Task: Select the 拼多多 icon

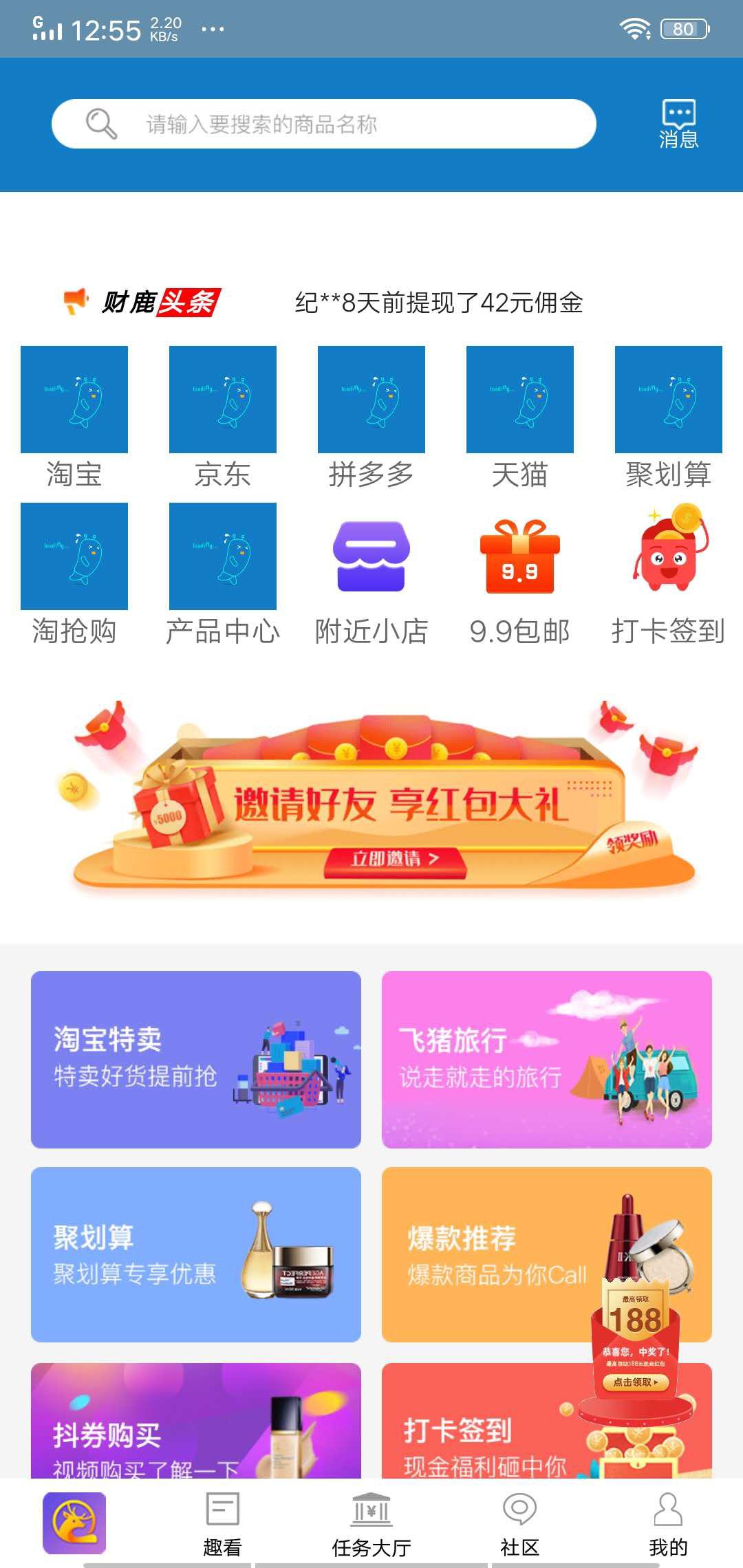Action: click(370, 399)
